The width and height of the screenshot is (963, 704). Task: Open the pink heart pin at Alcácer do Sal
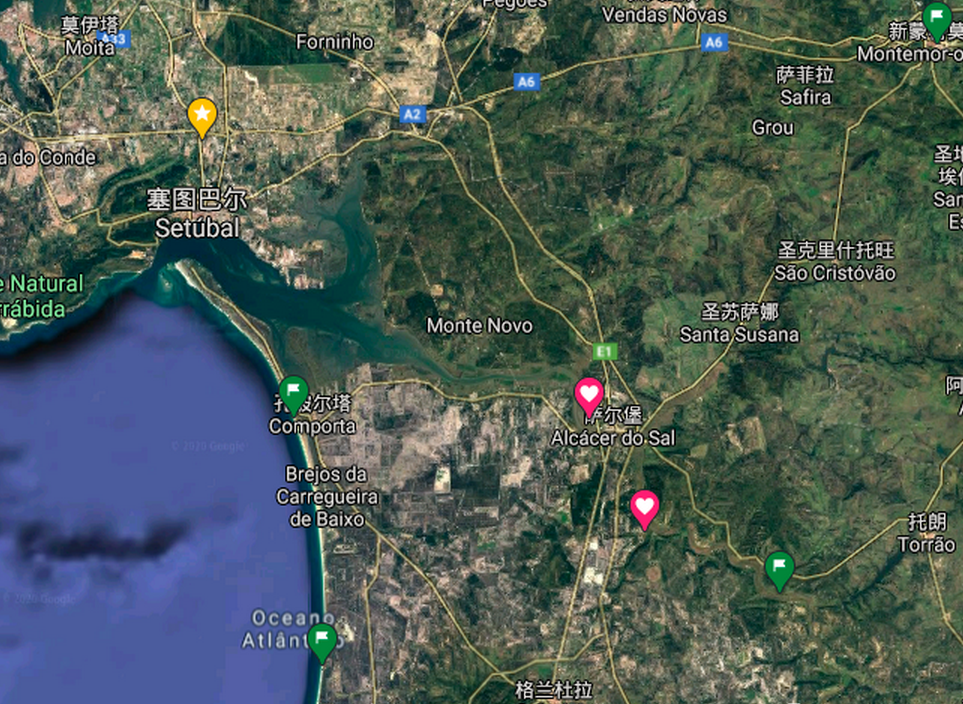click(x=589, y=394)
